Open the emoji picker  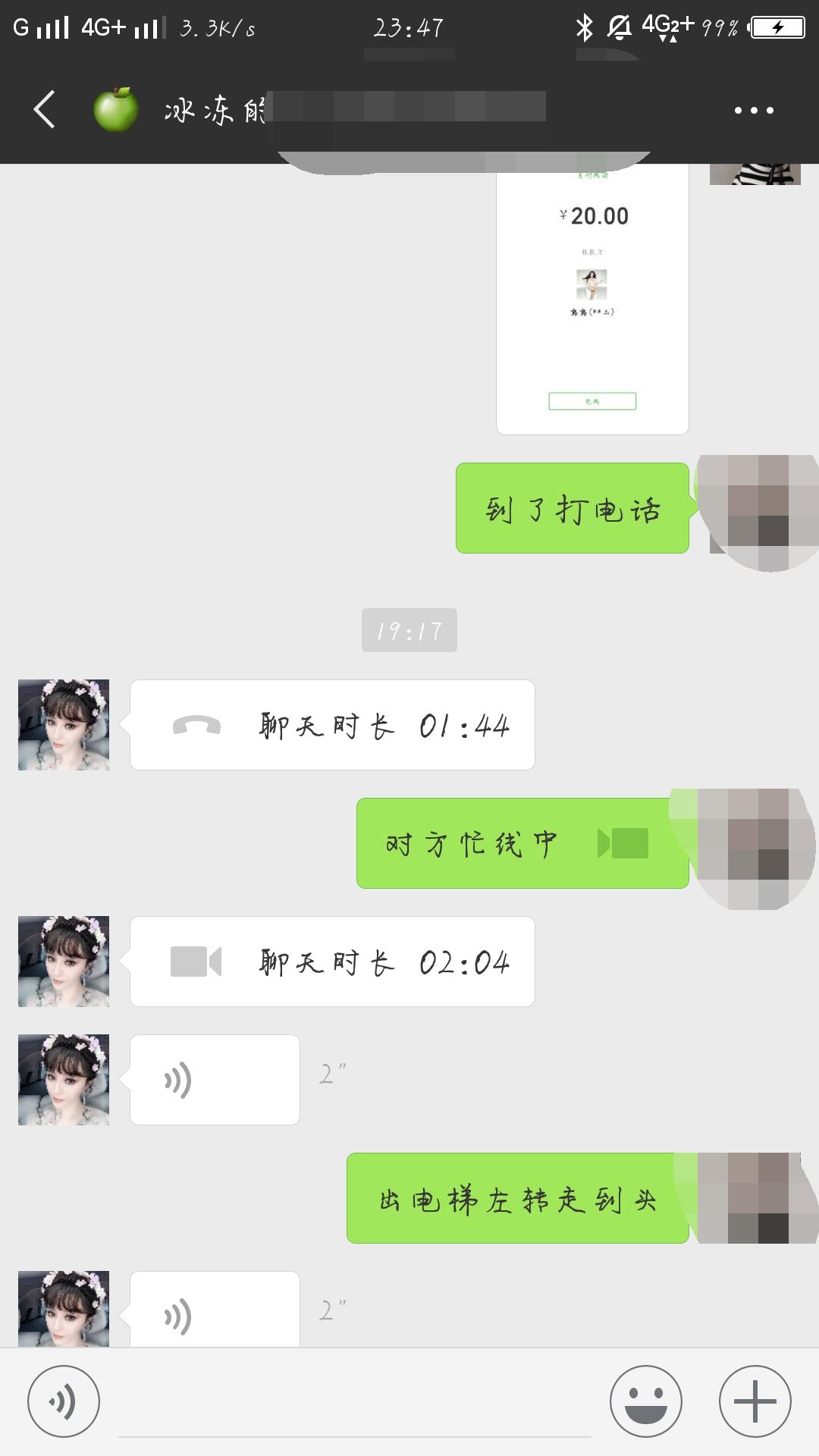pos(646,1401)
